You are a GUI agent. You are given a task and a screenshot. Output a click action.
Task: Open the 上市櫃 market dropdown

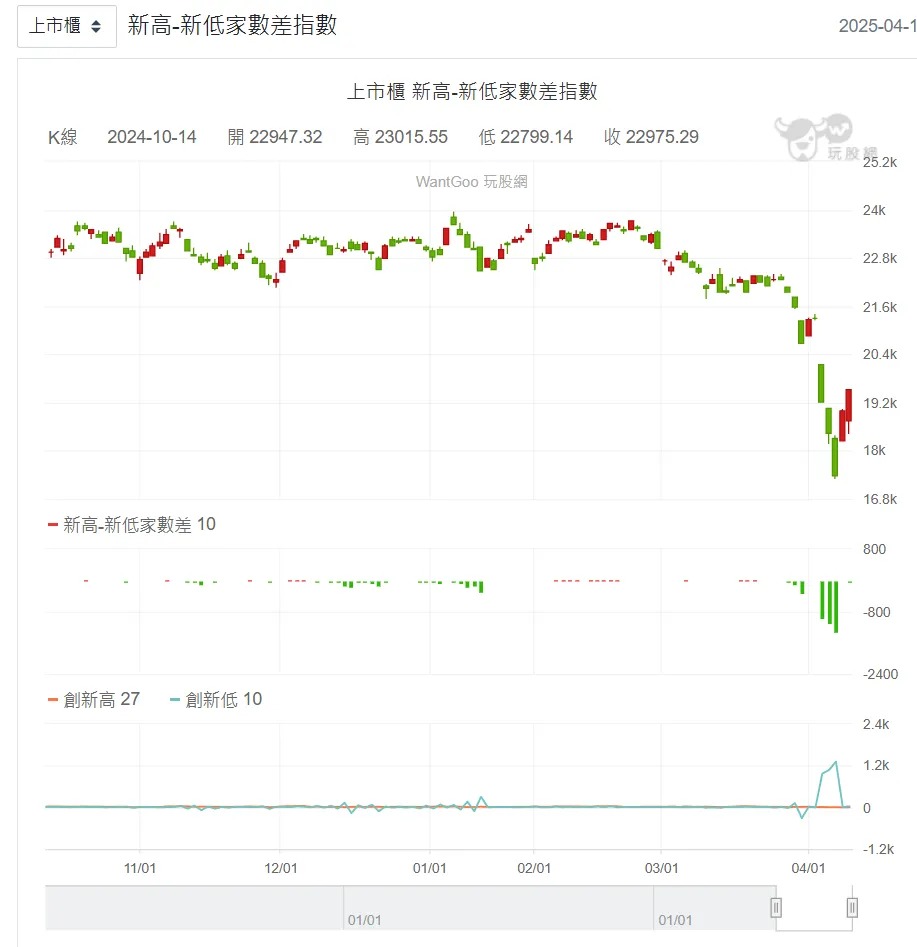tap(66, 26)
